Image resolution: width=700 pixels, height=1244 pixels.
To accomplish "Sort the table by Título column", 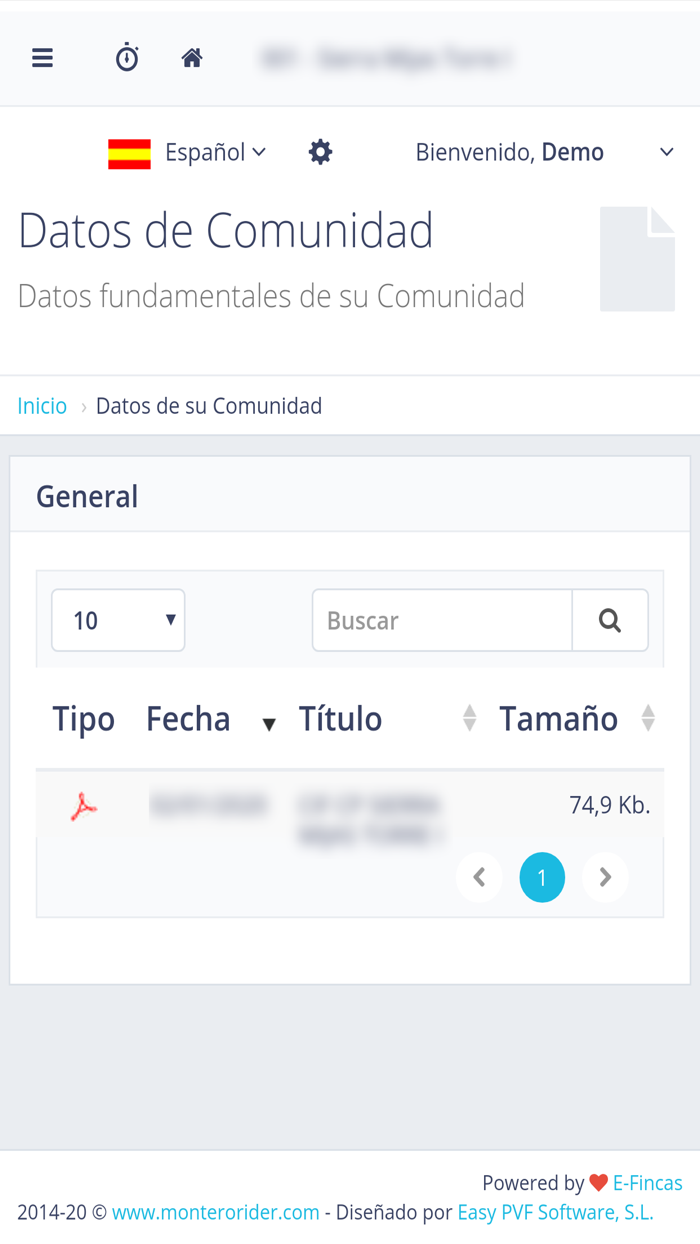I will point(385,719).
